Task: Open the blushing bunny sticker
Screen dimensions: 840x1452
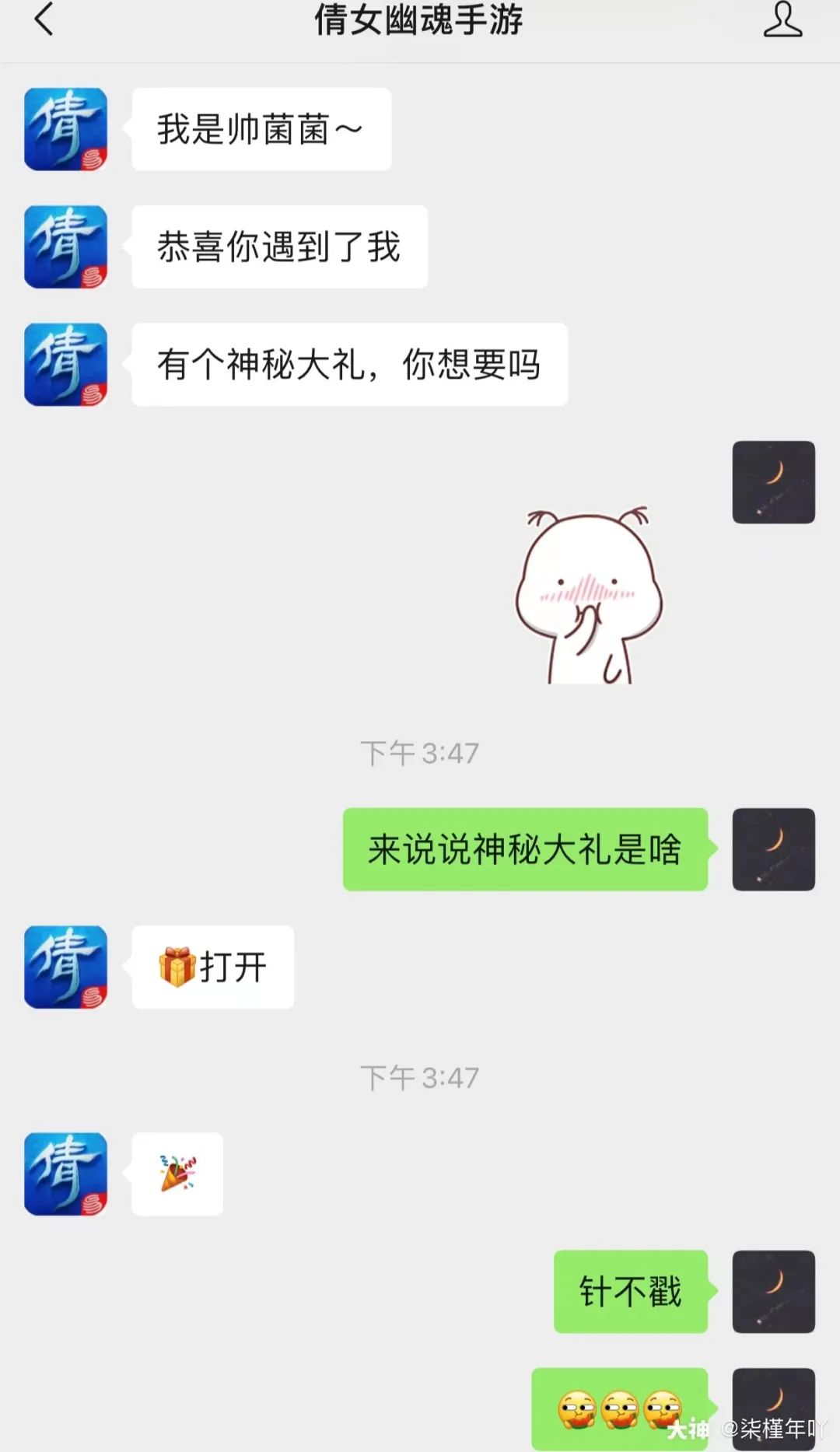Action: (x=589, y=596)
